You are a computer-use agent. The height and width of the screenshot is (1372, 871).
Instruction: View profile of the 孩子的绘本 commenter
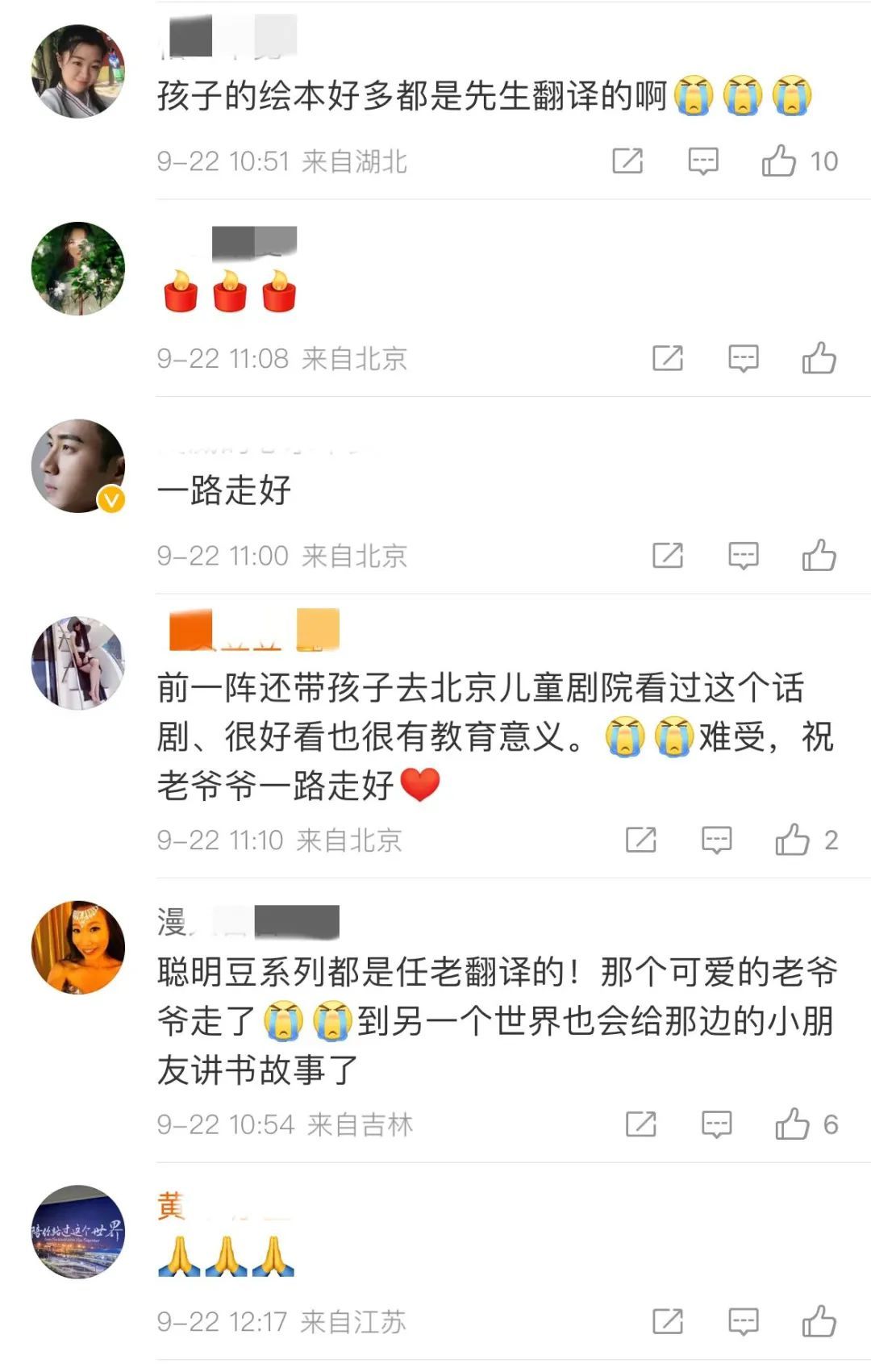78,72
